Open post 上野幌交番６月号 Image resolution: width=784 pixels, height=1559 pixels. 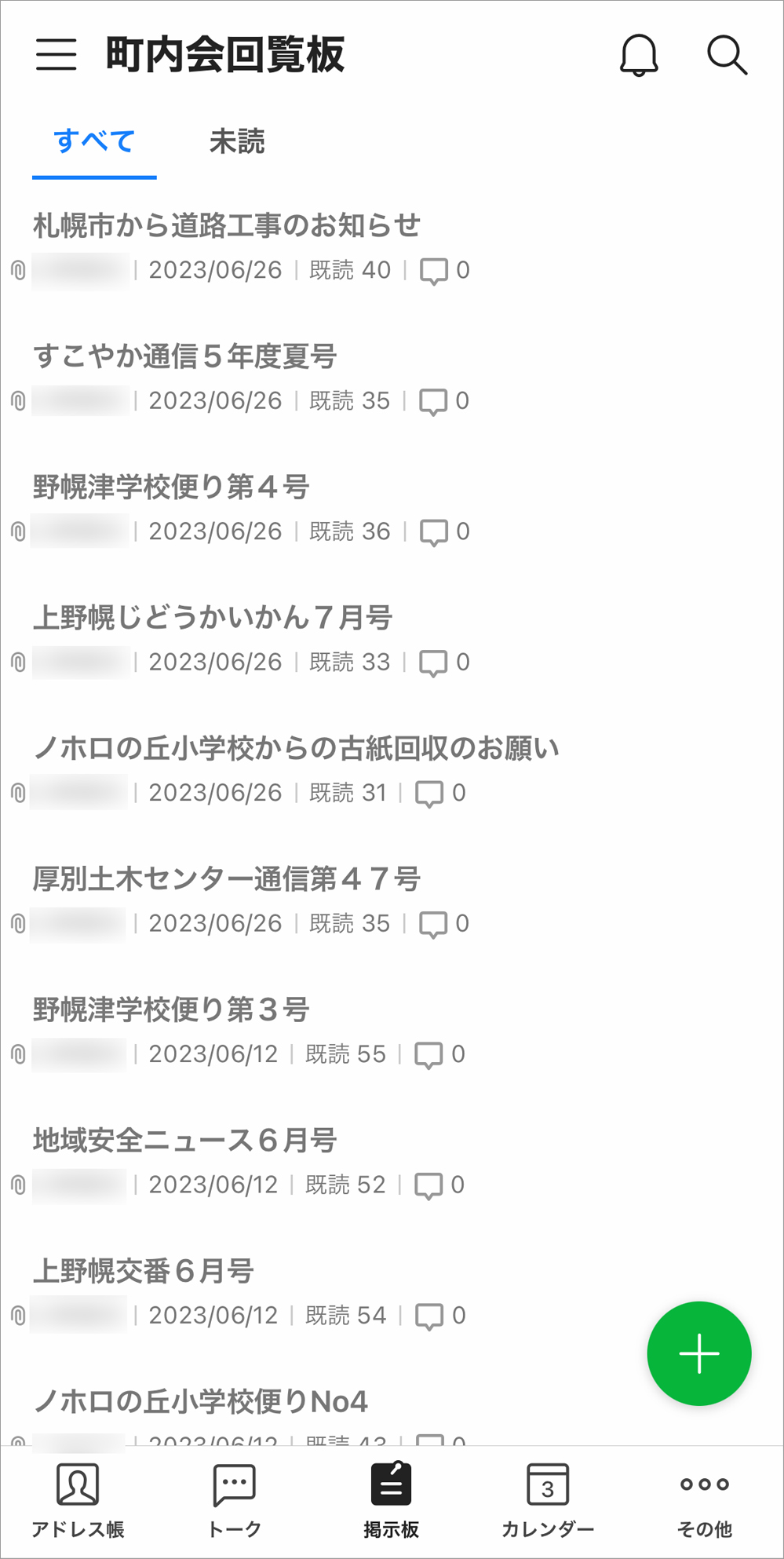(x=144, y=1272)
